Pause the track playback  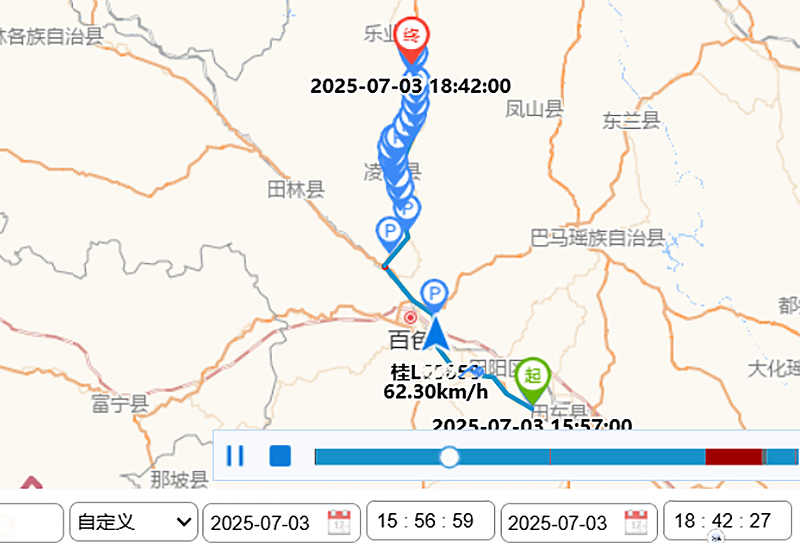click(x=235, y=456)
